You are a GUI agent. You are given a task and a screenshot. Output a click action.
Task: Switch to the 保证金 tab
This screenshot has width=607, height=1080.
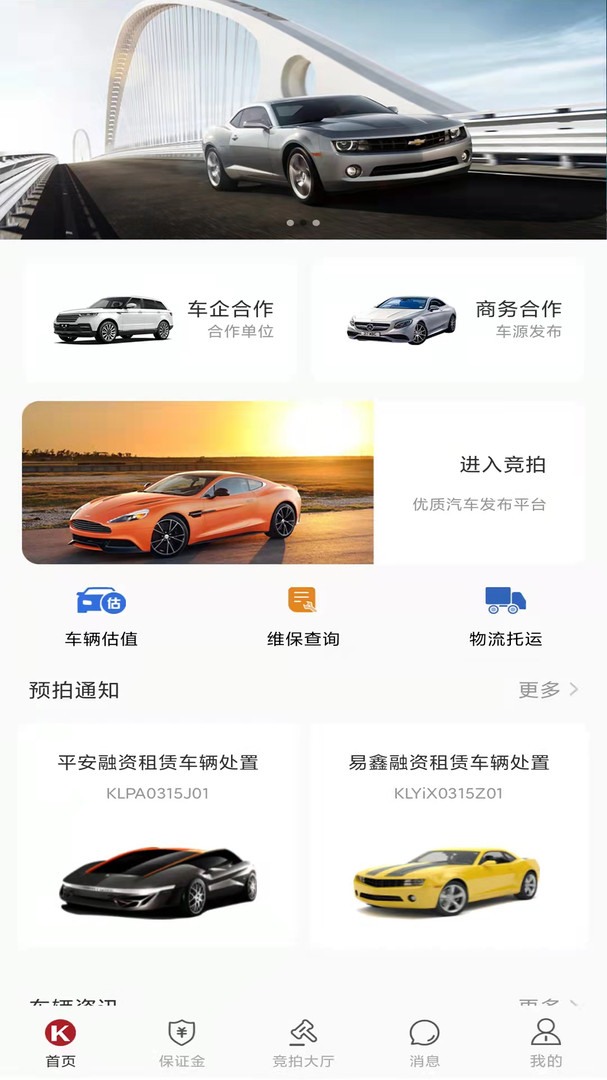point(182,1044)
